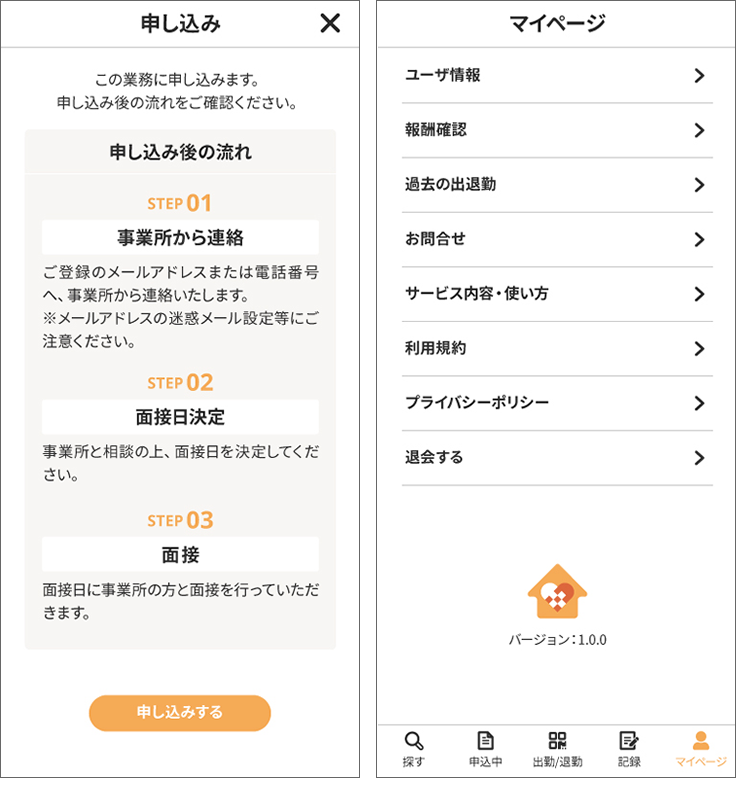Close the 申し込み dialog
This screenshot has width=736, height=800.
pyautogui.click(x=330, y=24)
